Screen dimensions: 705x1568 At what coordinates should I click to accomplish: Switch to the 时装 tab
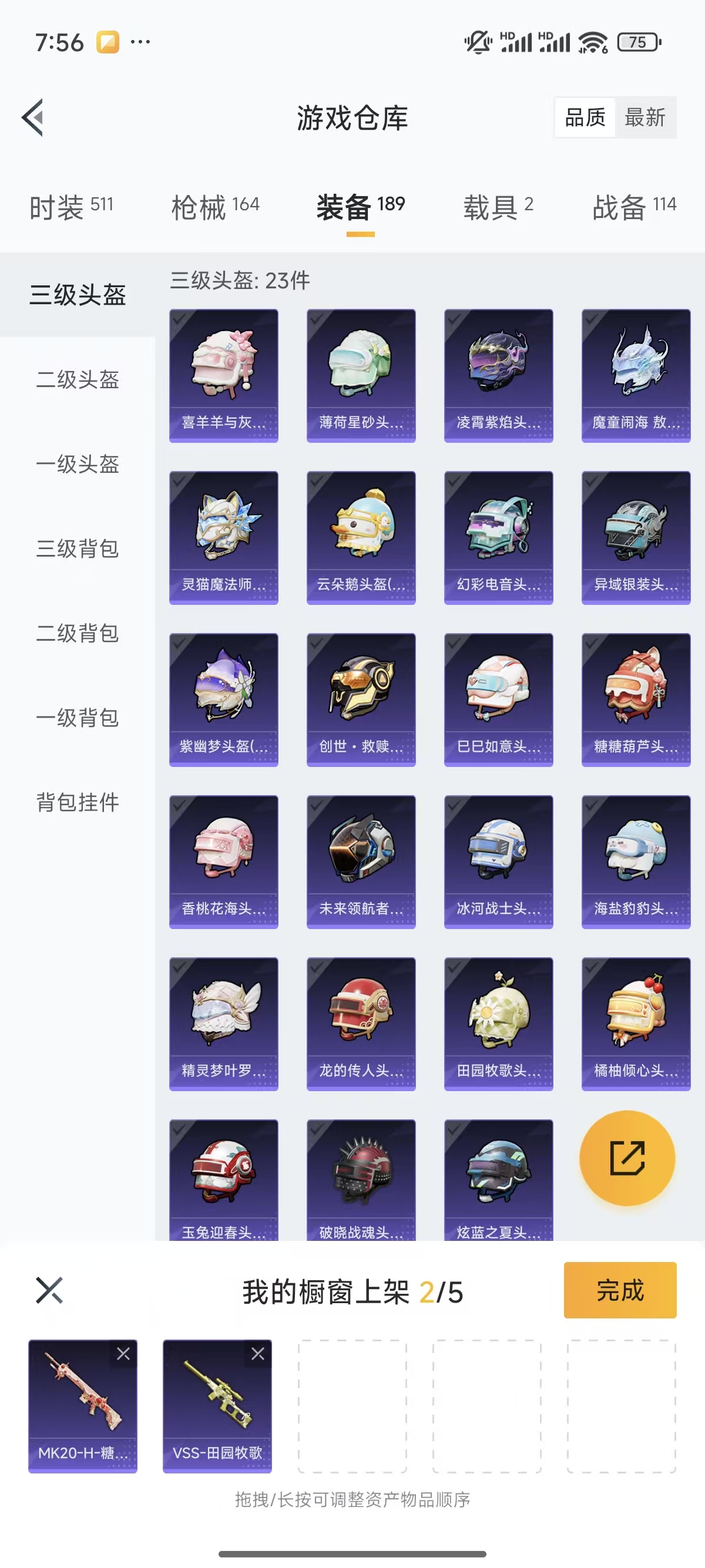click(71, 207)
